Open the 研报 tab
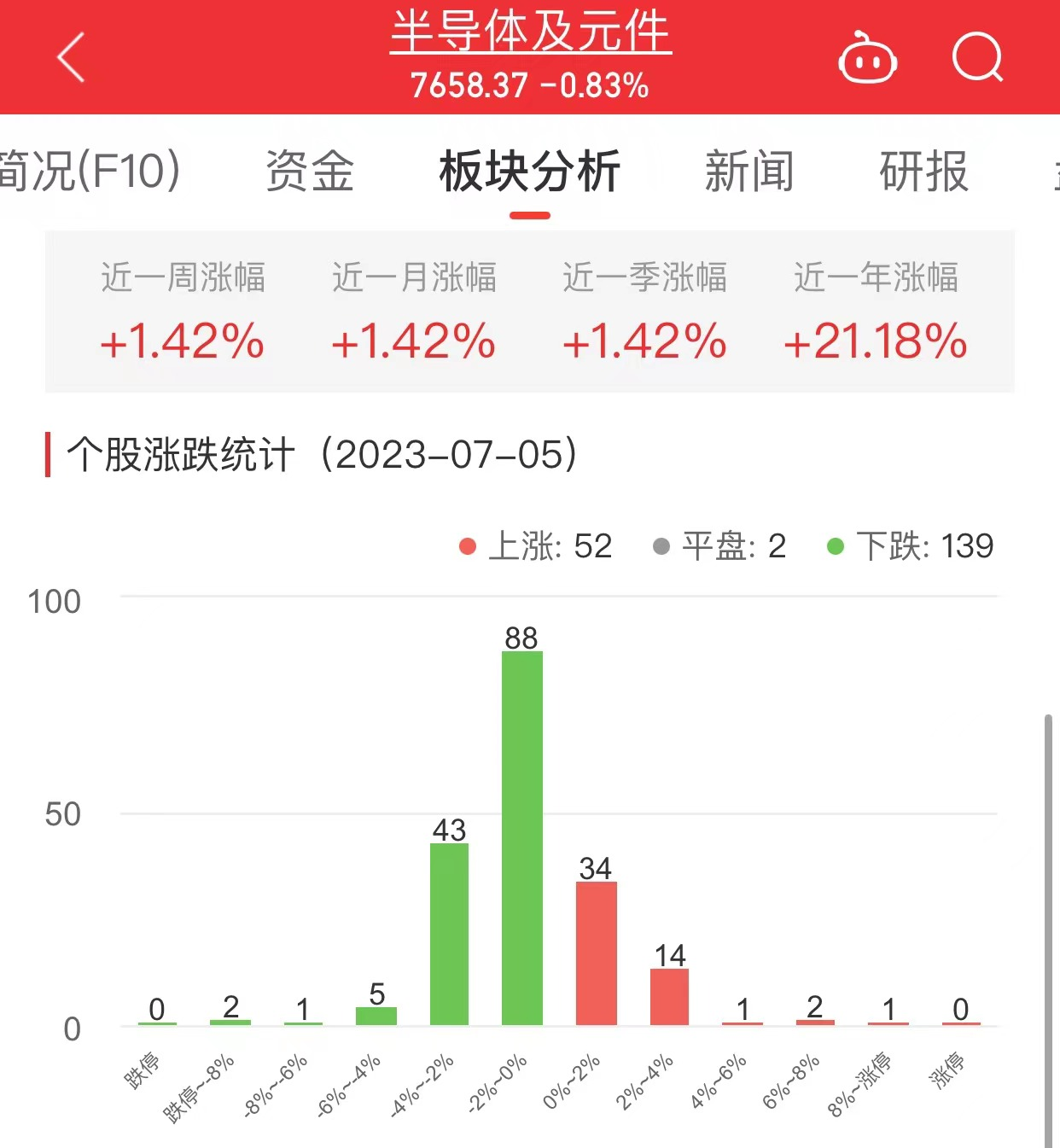This screenshot has height=1148, width=1060. point(923,171)
